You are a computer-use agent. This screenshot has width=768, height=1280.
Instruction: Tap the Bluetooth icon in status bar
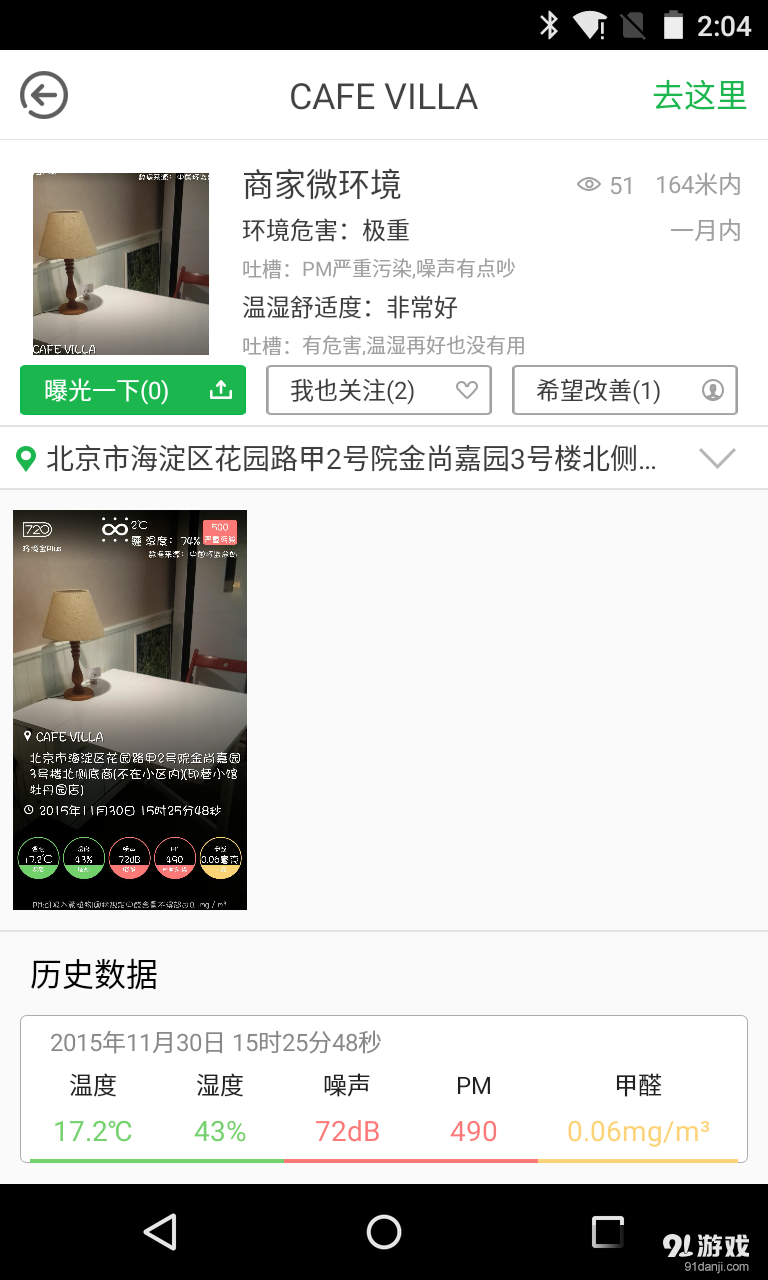click(x=549, y=24)
